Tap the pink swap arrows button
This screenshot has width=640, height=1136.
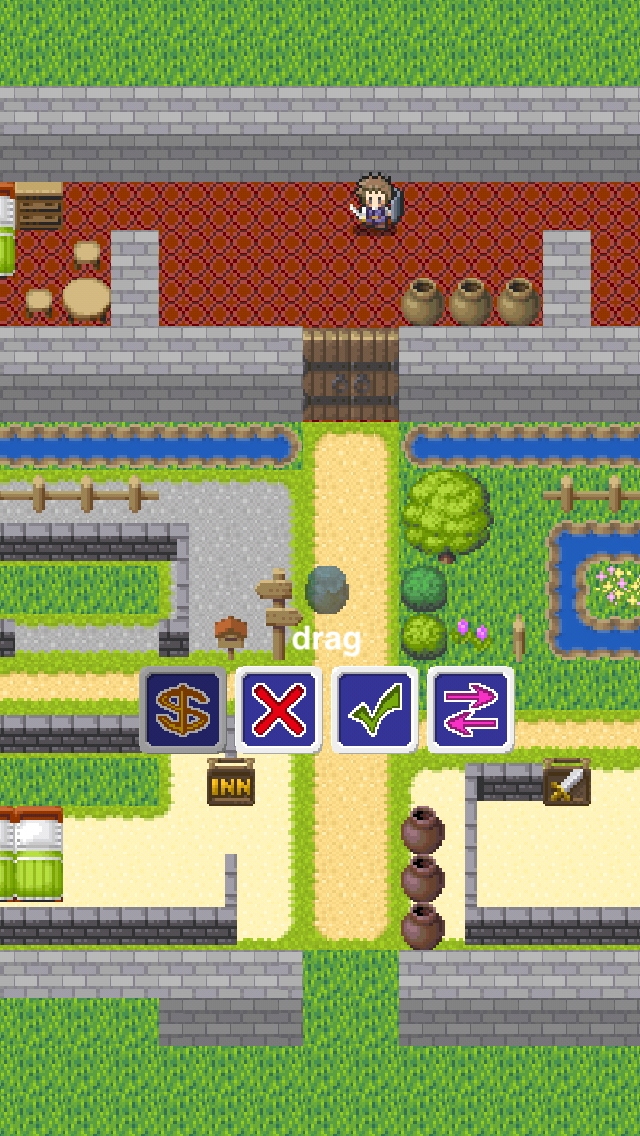click(471, 710)
